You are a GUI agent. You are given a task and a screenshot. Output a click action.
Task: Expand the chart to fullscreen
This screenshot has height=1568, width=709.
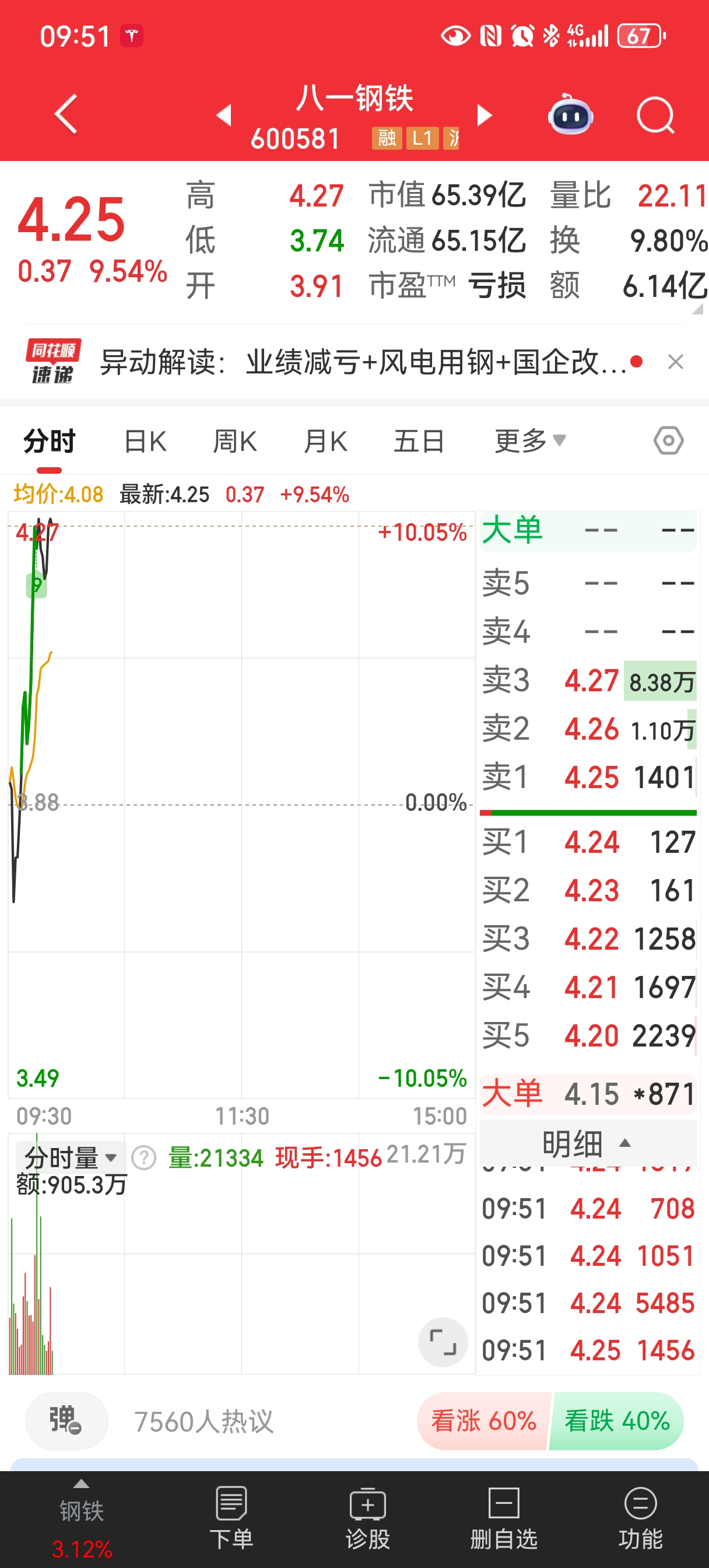pos(443,1342)
